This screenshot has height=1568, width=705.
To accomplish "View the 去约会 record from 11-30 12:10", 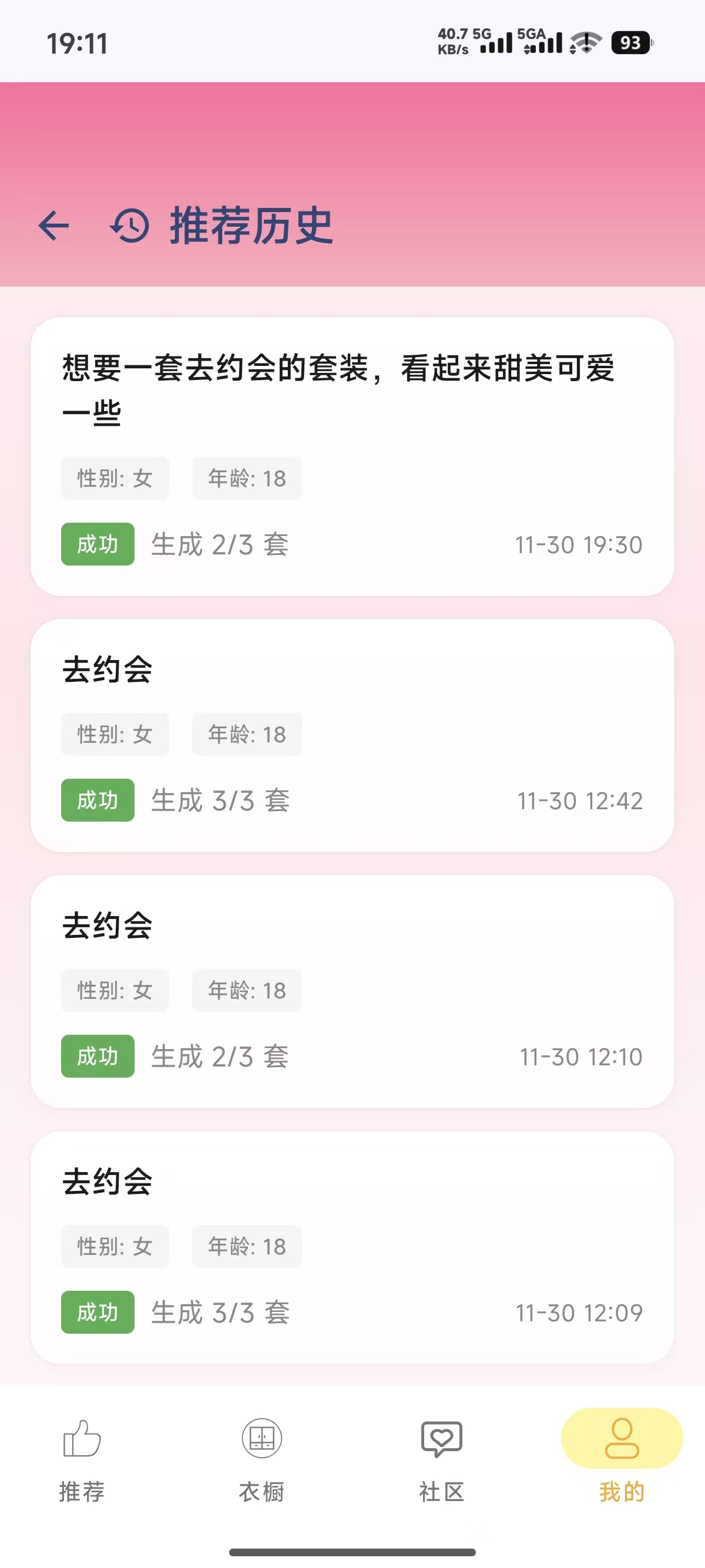I will 352,990.
